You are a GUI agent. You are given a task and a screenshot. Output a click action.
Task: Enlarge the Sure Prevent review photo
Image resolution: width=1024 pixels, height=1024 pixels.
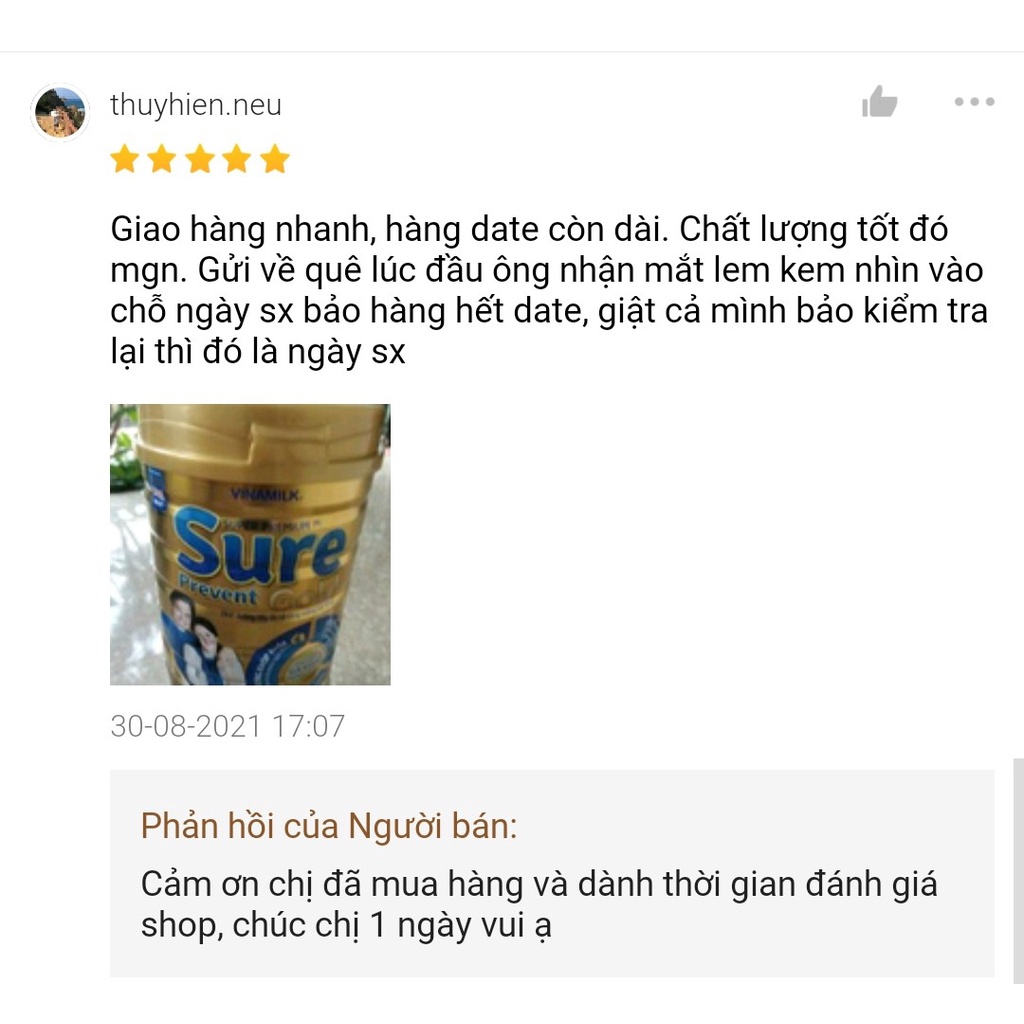(x=250, y=544)
